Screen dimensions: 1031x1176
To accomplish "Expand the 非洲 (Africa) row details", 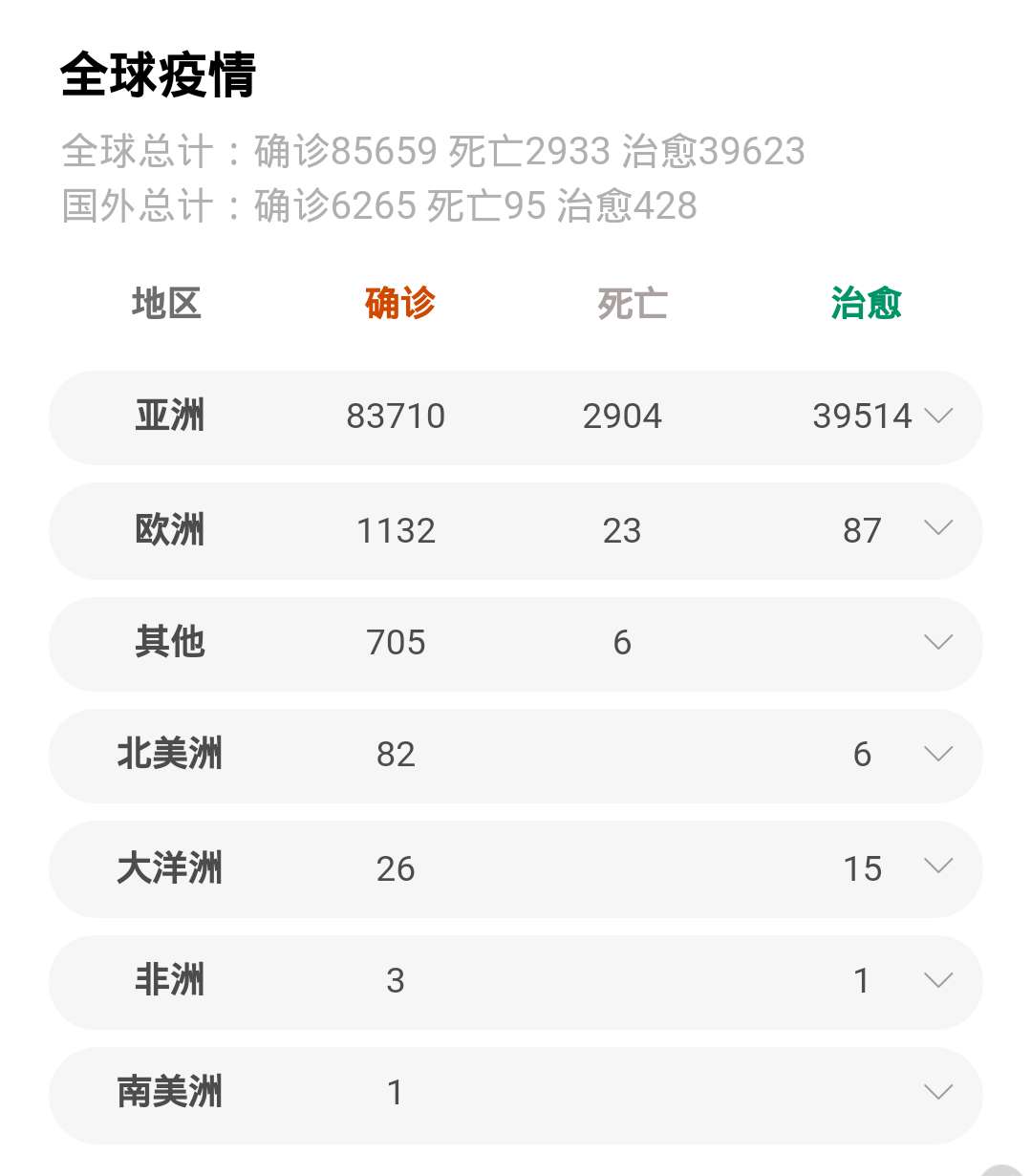I will (x=940, y=979).
